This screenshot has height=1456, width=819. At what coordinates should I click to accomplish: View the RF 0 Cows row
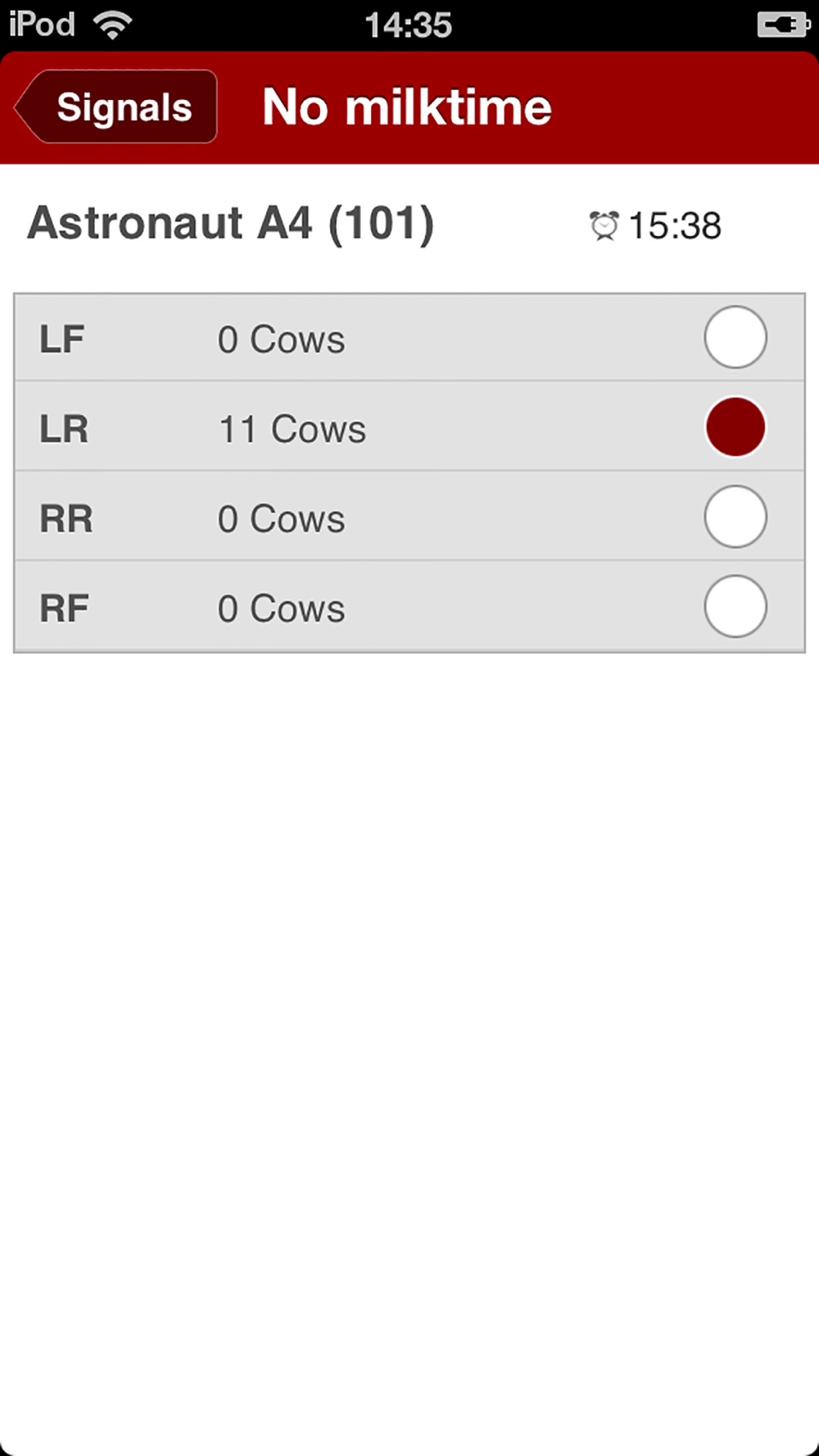click(409, 606)
